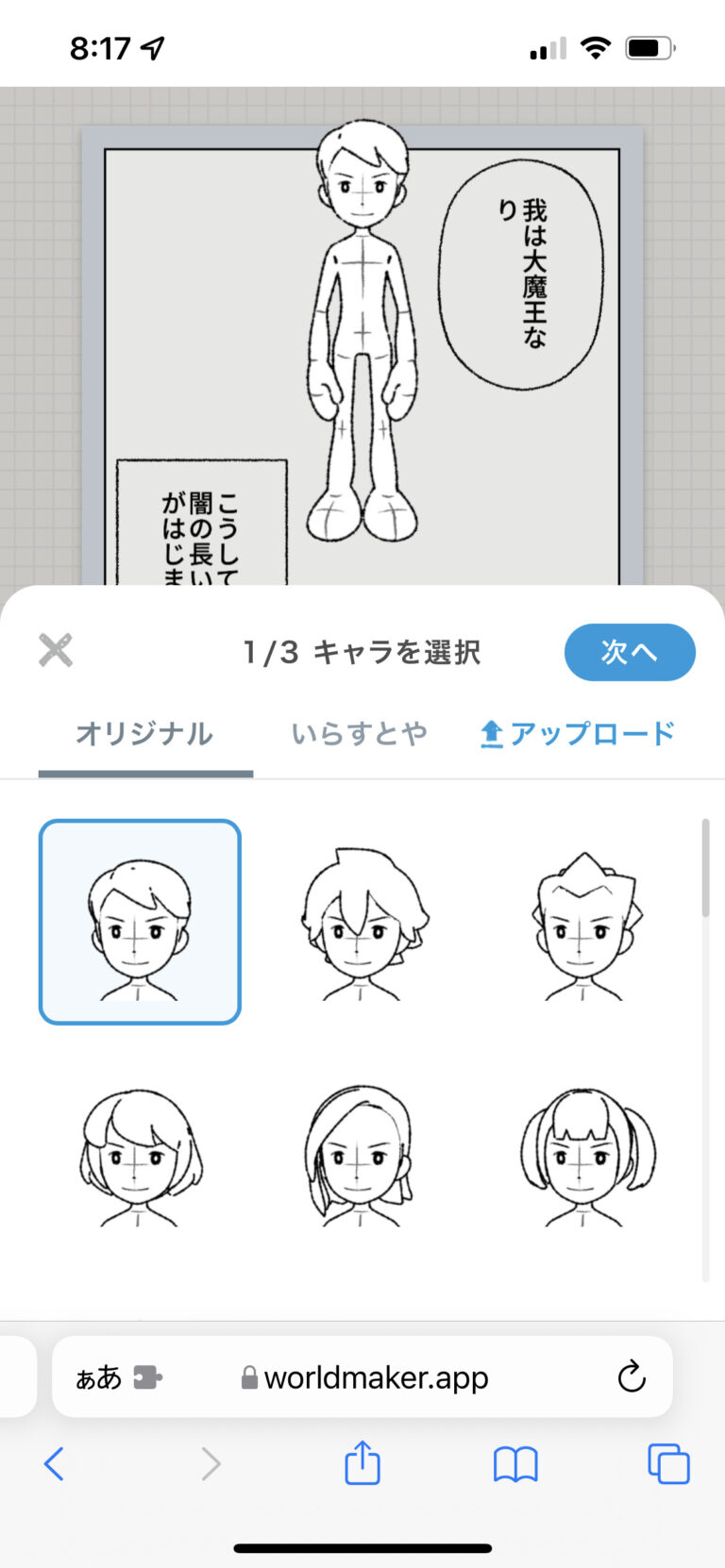Tap the padlock icon in the address bar

click(250, 1376)
